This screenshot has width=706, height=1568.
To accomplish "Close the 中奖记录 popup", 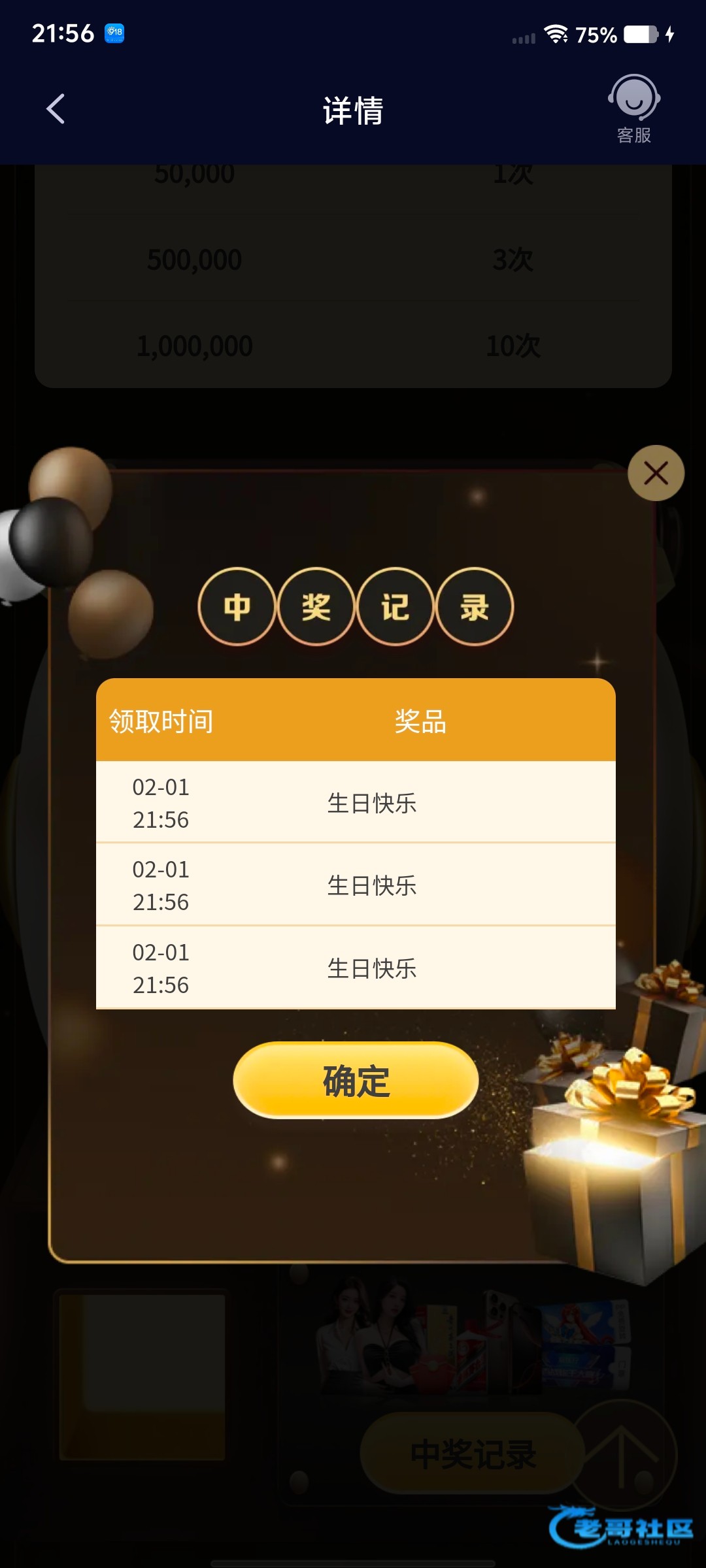I will tap(656, 473).
